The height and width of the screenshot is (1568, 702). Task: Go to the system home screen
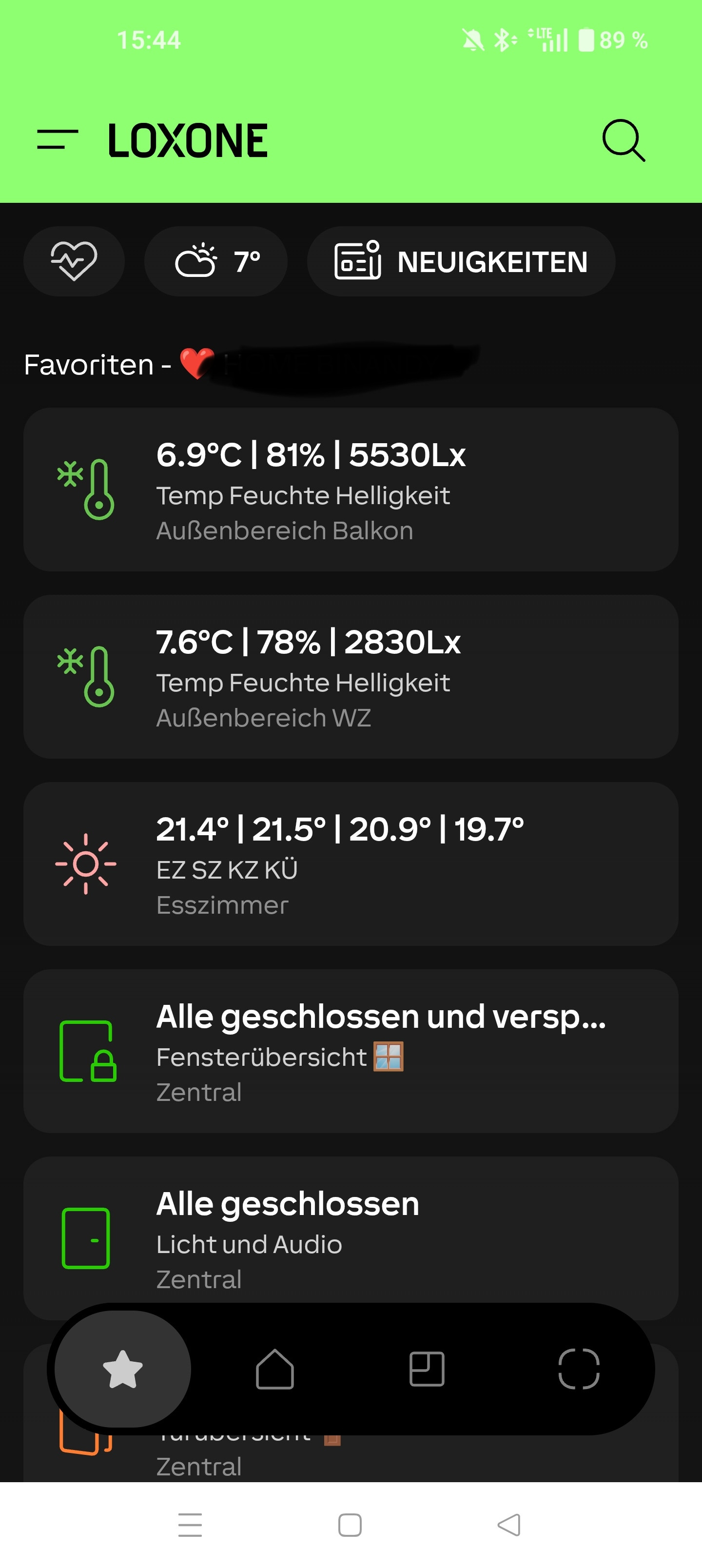pos(350,1525)
